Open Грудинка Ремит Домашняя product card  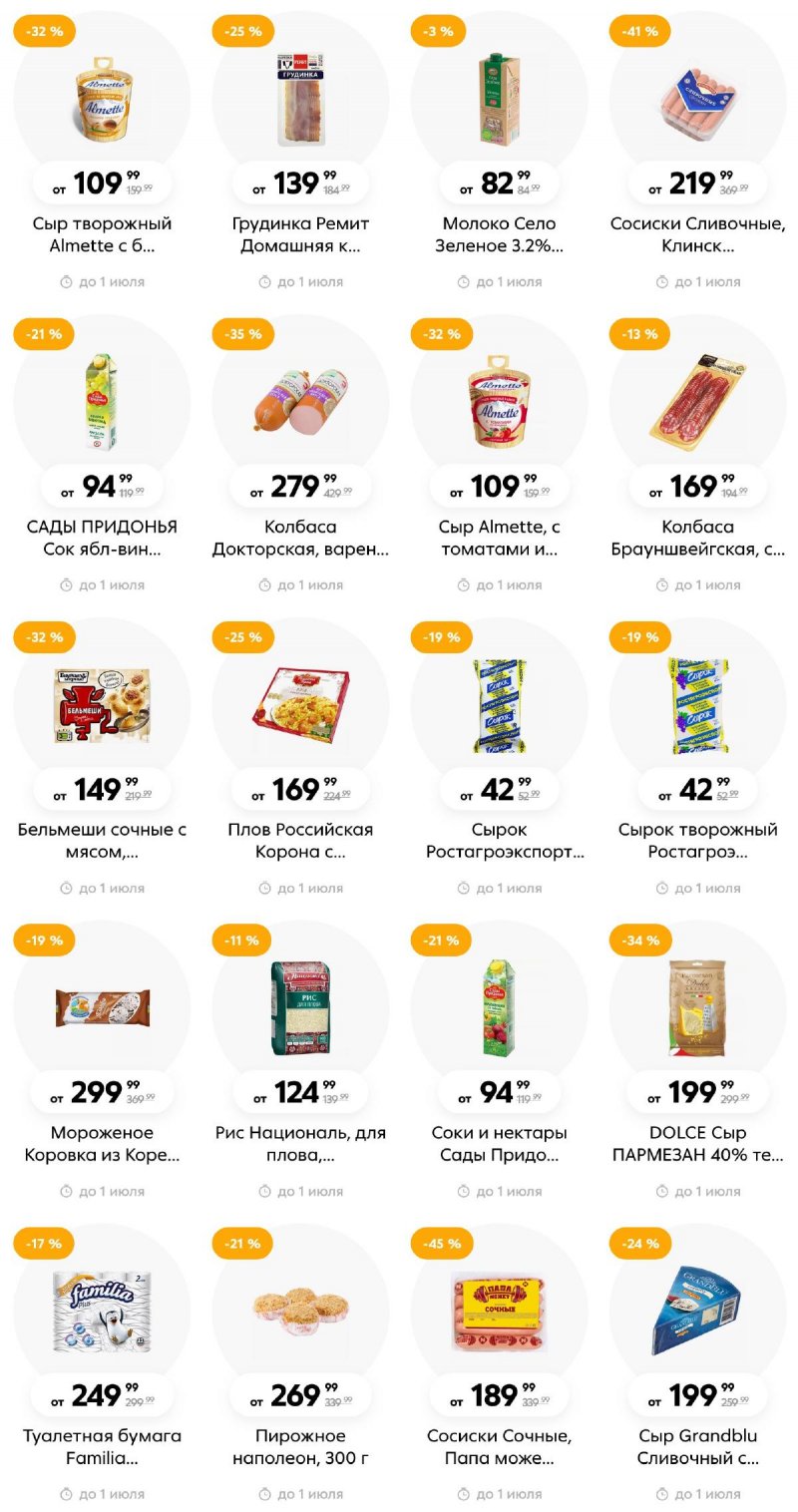pos(300,100)
